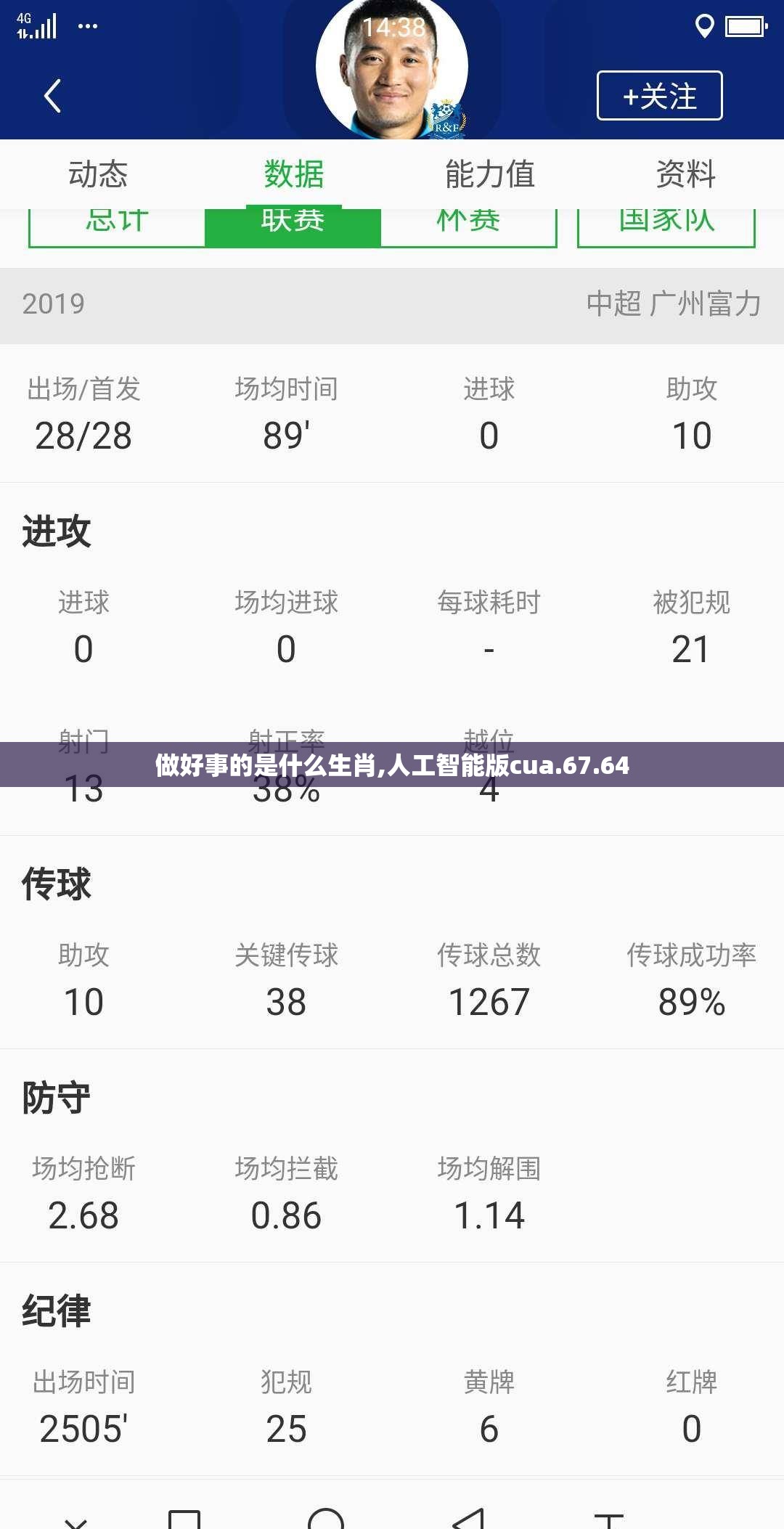Select the 数据 tab

pyautogui.click(x=294, y=174)
